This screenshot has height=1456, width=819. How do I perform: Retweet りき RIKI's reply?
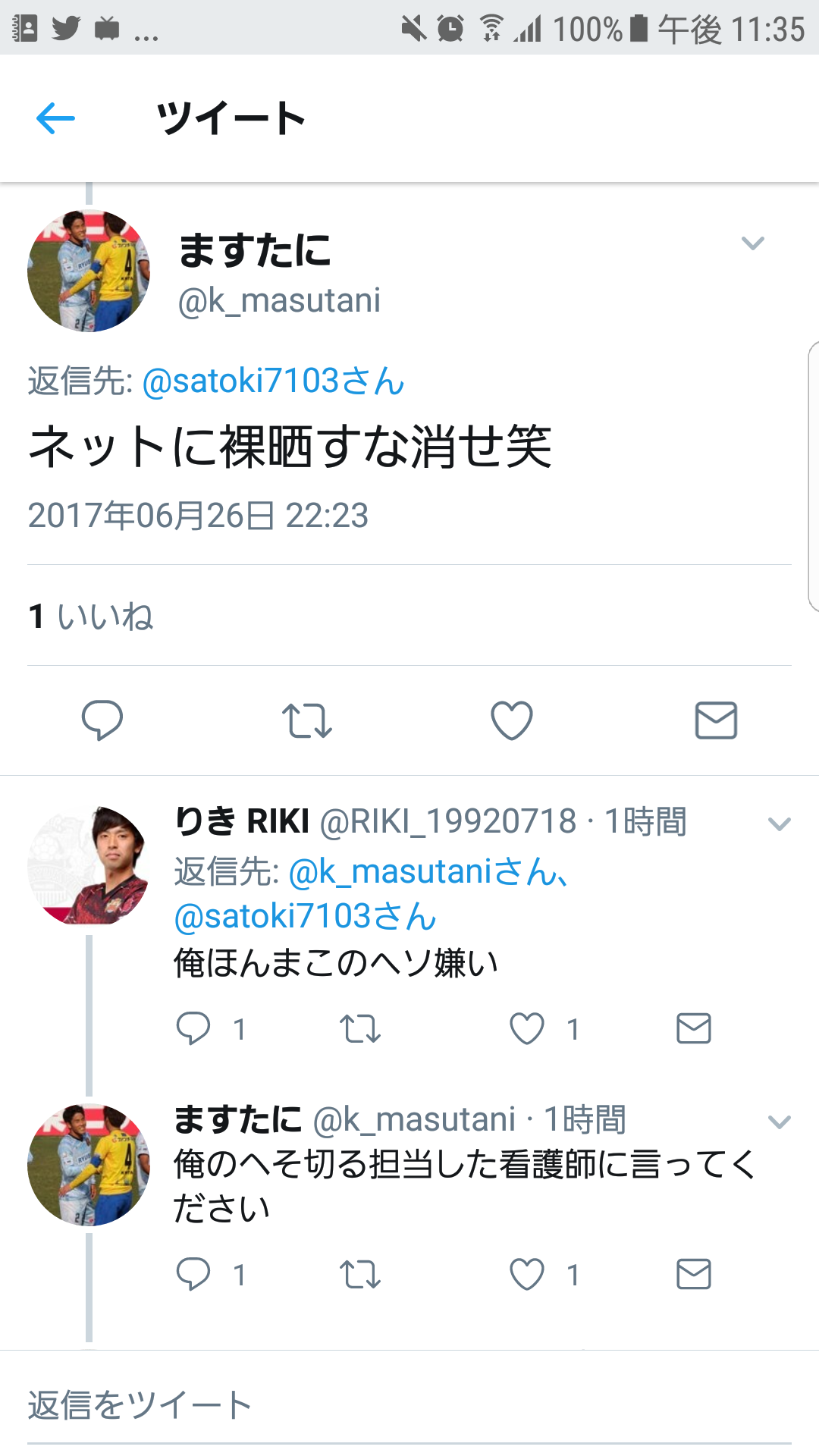pyautogui.click(x=359, y=1029)
